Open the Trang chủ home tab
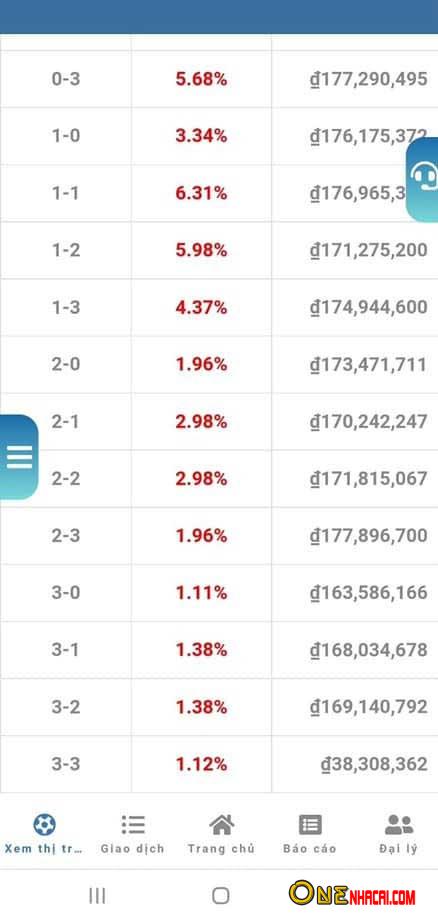The image size is (438, 919). (221, 833)
